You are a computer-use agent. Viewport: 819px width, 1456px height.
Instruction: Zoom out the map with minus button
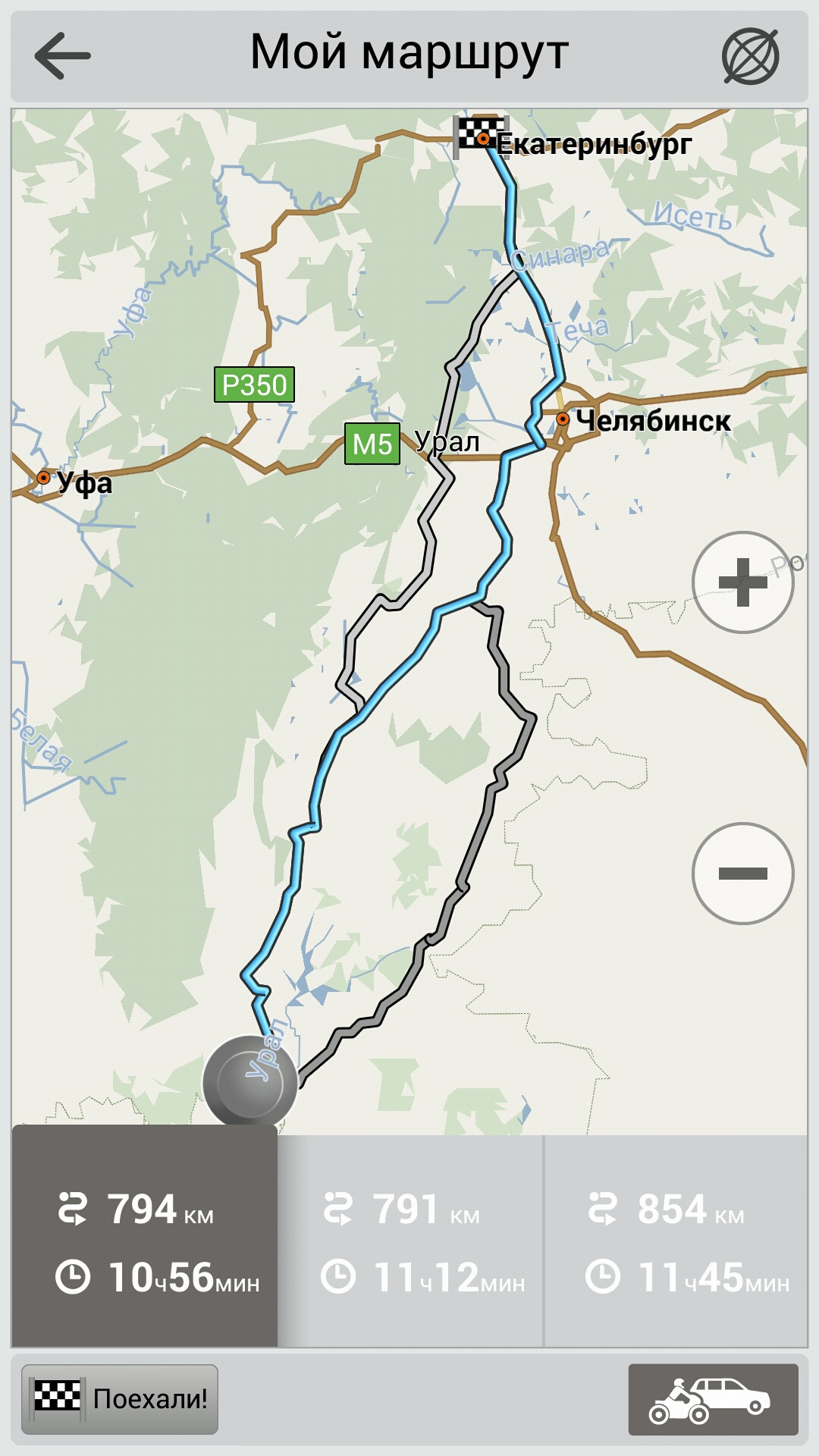coord(742,874)
